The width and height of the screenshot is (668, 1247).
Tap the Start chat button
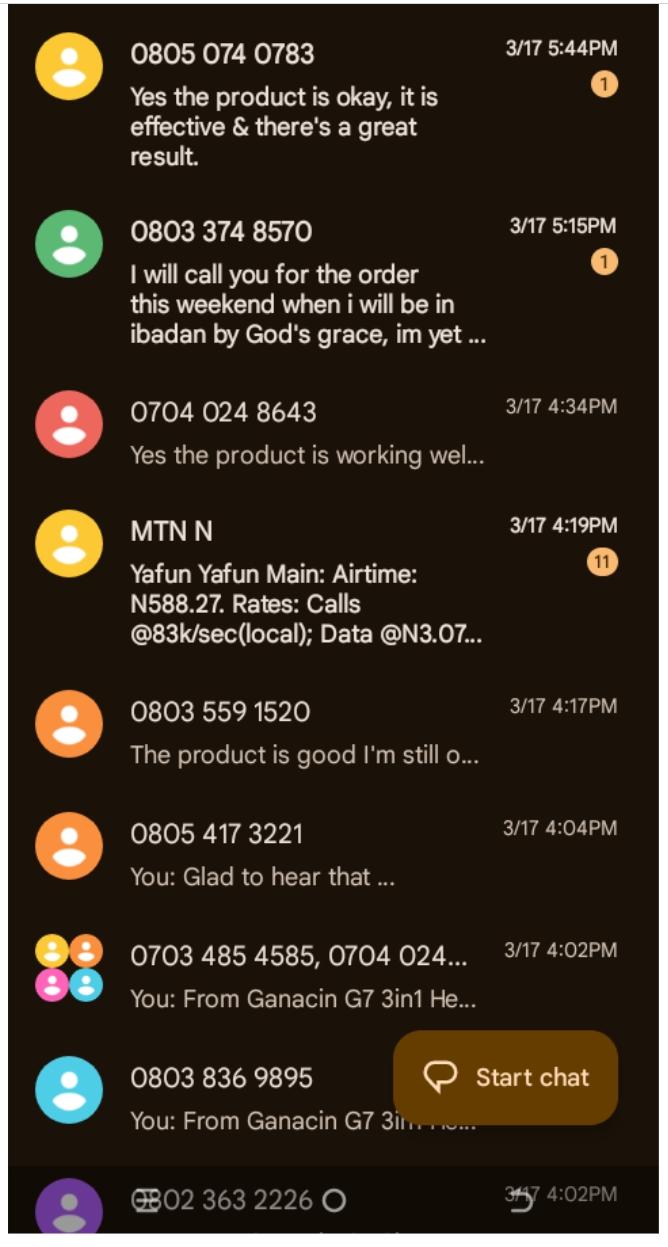(x=506, y=1077)
